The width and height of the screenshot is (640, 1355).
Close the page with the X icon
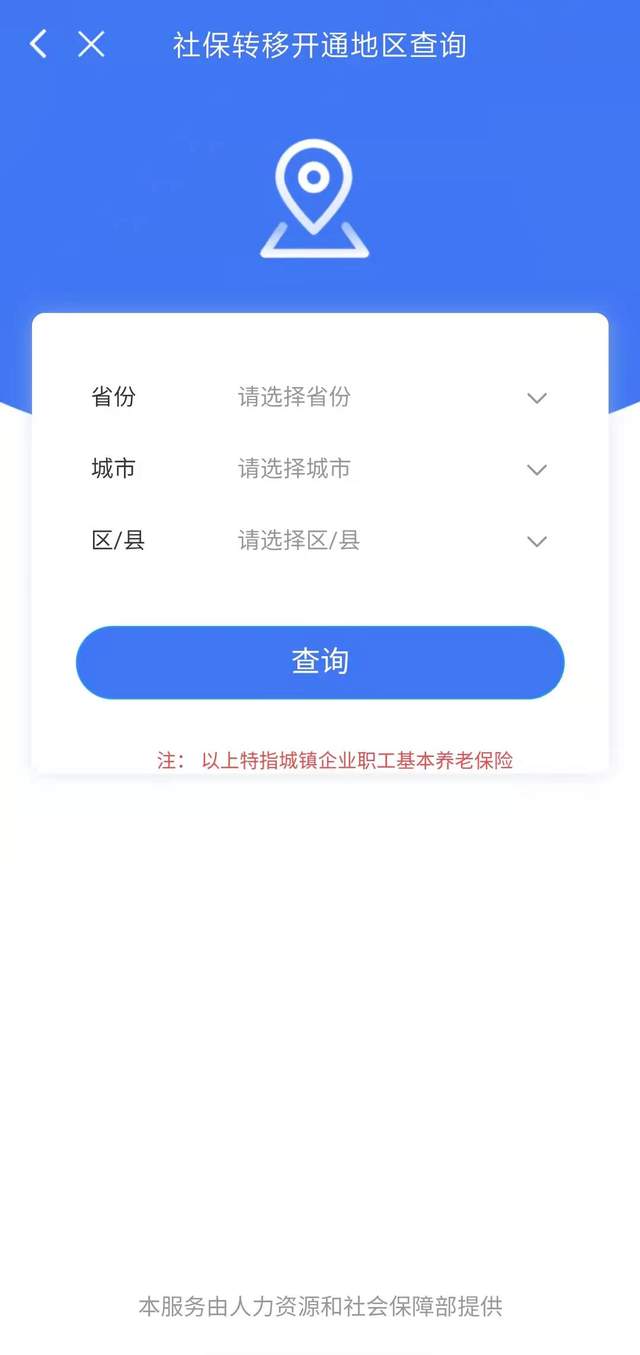click(x=91, y=44)
